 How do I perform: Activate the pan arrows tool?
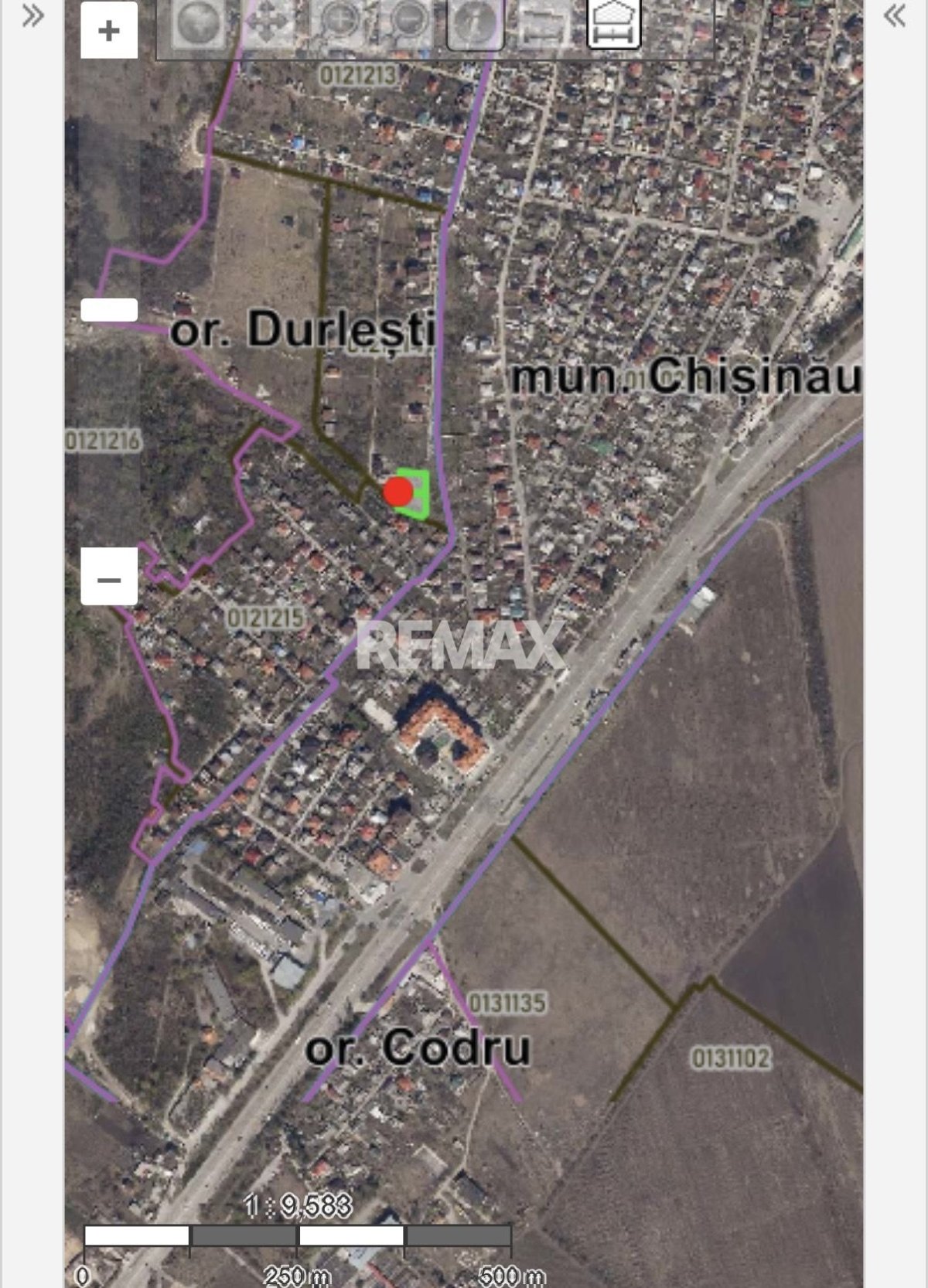(x=267, y=23)
